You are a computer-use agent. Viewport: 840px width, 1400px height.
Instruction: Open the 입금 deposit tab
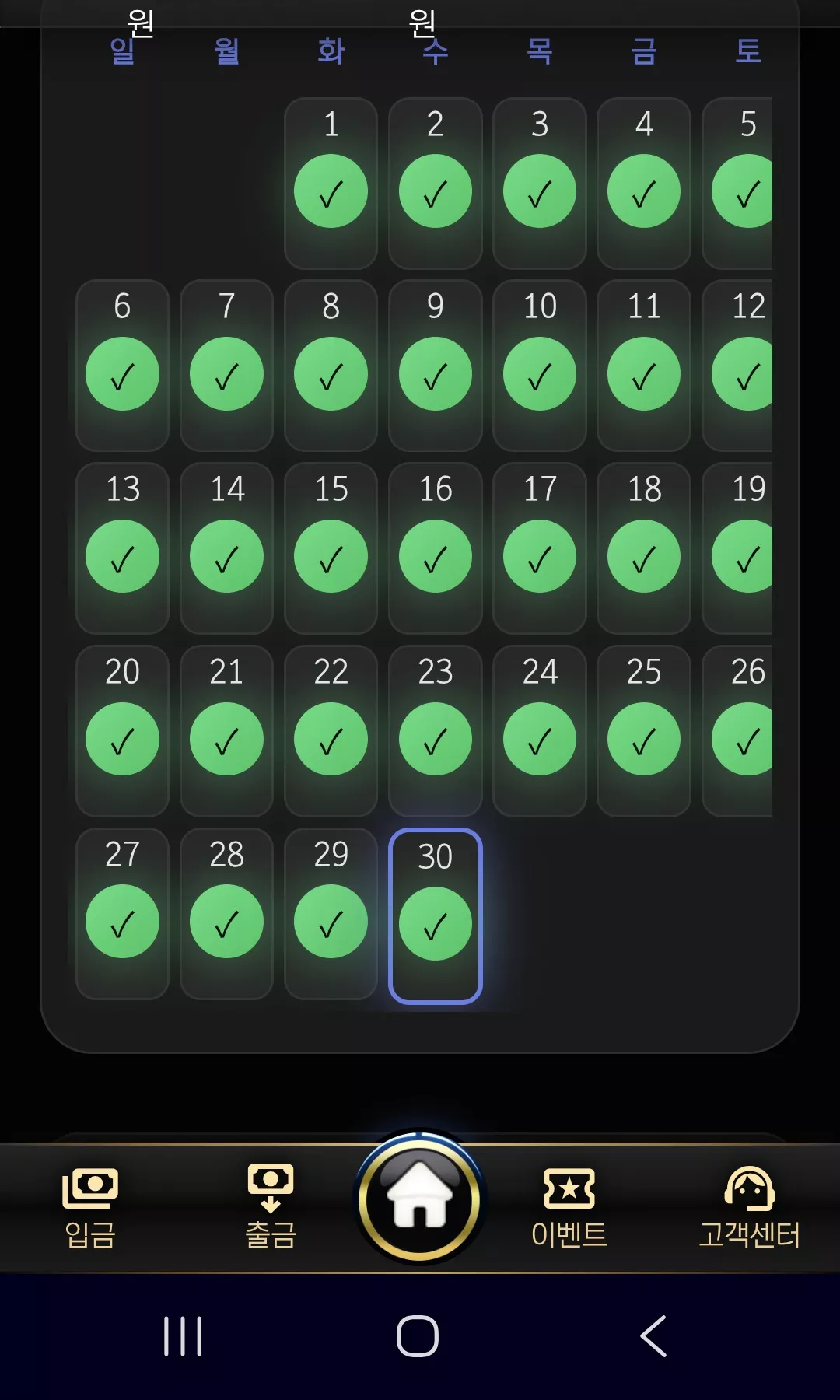click(x=90, y=1207)
